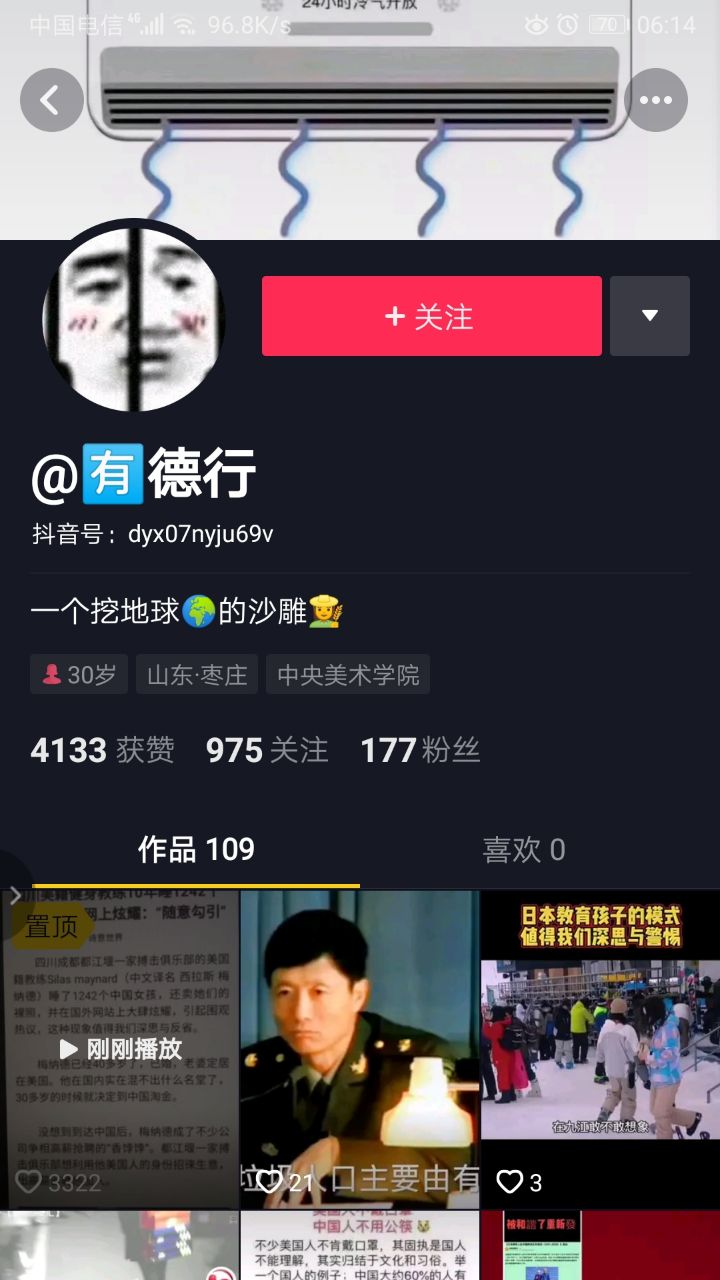The image size is (720, 1280).
Task: Play the pinned 置顶 video
Action: pyautogui.click(x=120, y=1049)
